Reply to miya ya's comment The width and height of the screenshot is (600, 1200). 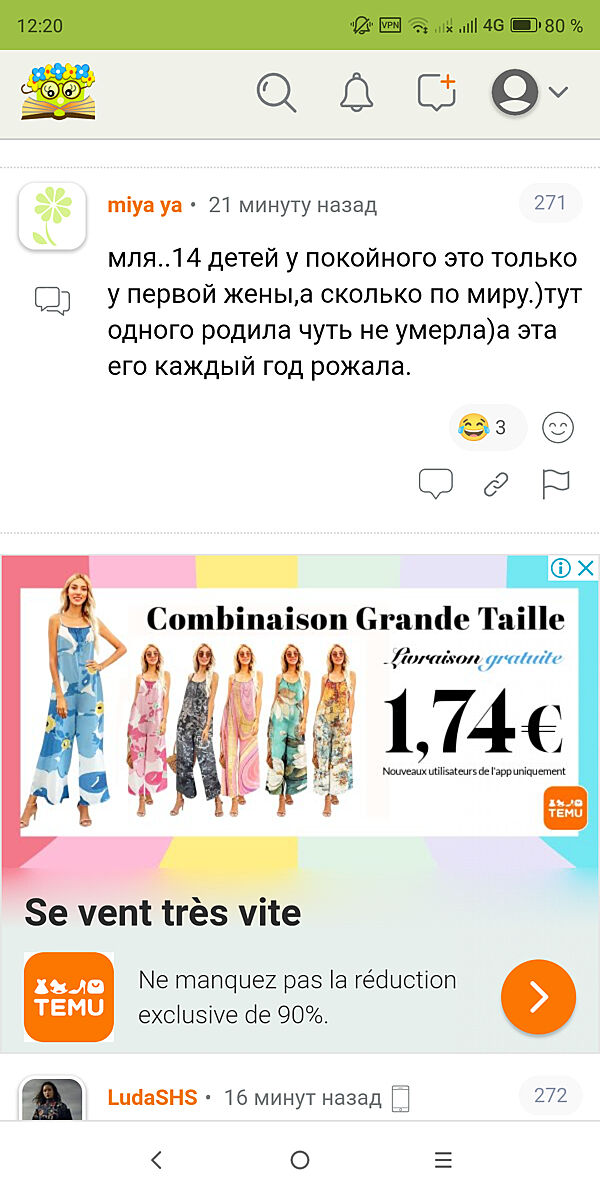(435, 485)
